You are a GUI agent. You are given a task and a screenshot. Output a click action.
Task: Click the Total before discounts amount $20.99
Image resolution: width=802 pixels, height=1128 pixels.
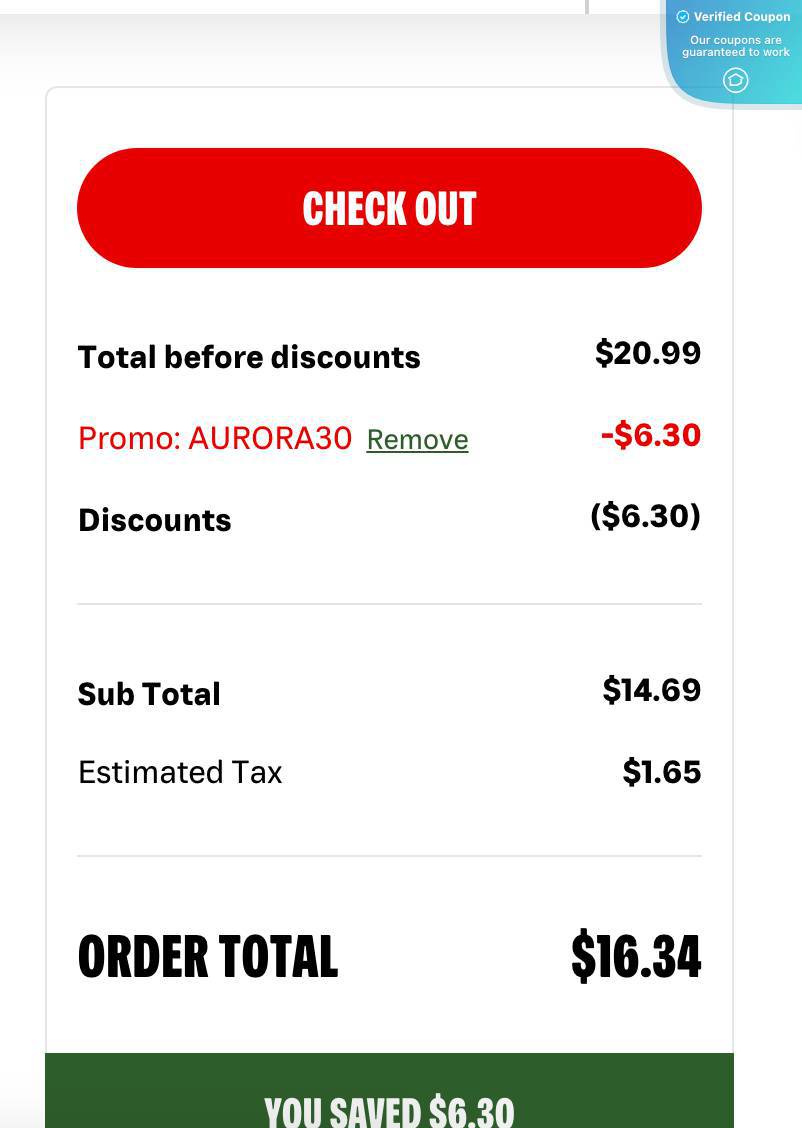point(648,353)
